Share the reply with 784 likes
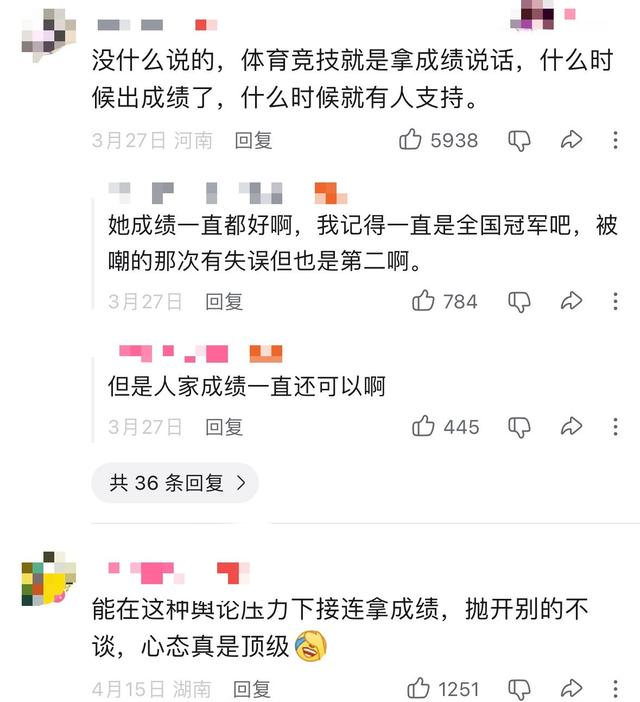 (x=571, y=300)
